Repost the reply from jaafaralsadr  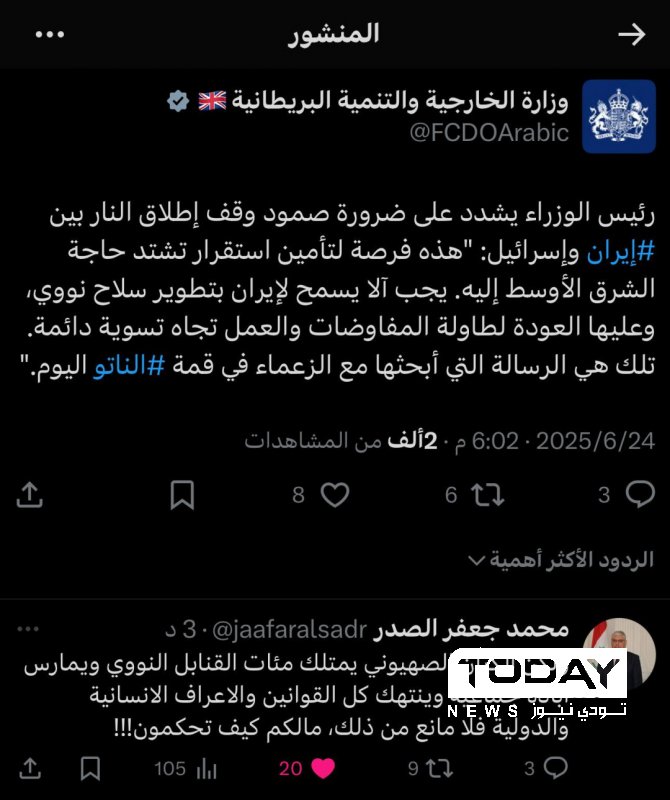437,768
